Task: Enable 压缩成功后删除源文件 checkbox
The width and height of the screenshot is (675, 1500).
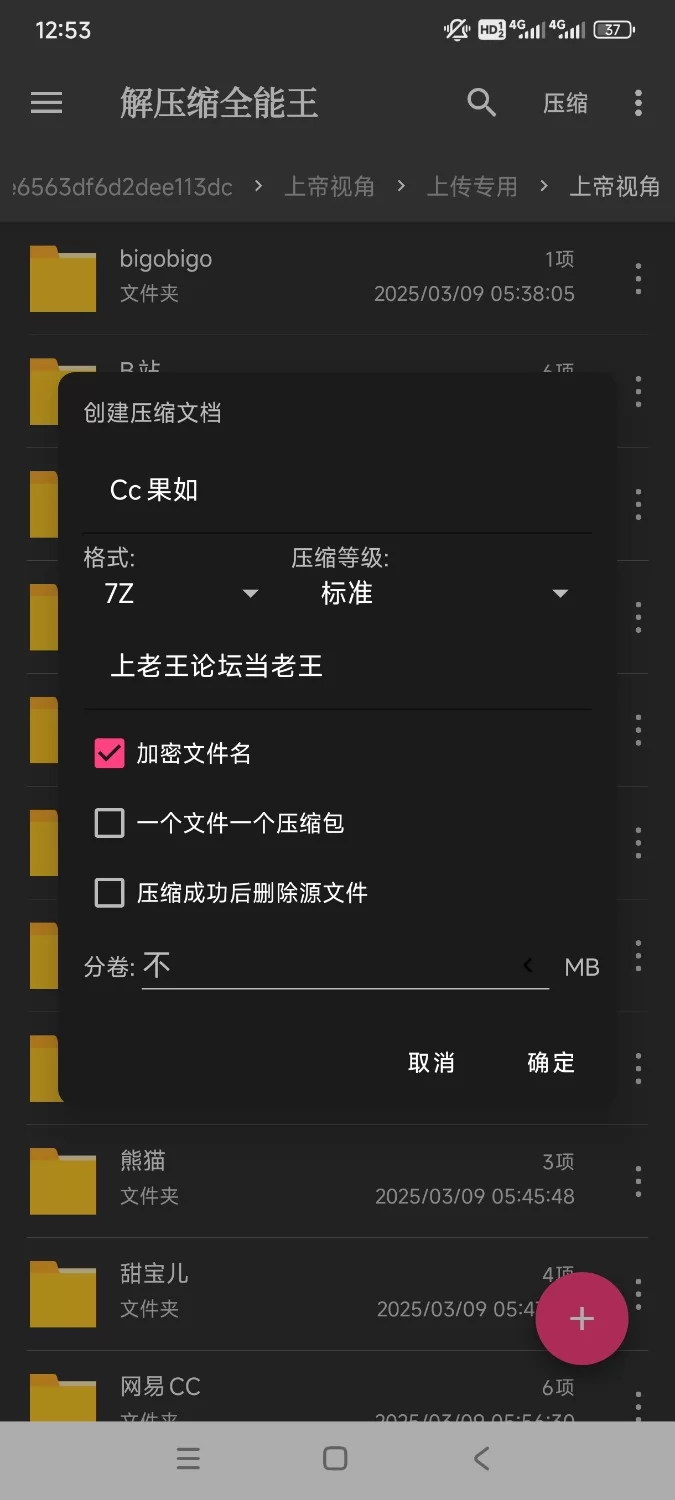Action: coord(109,892)
